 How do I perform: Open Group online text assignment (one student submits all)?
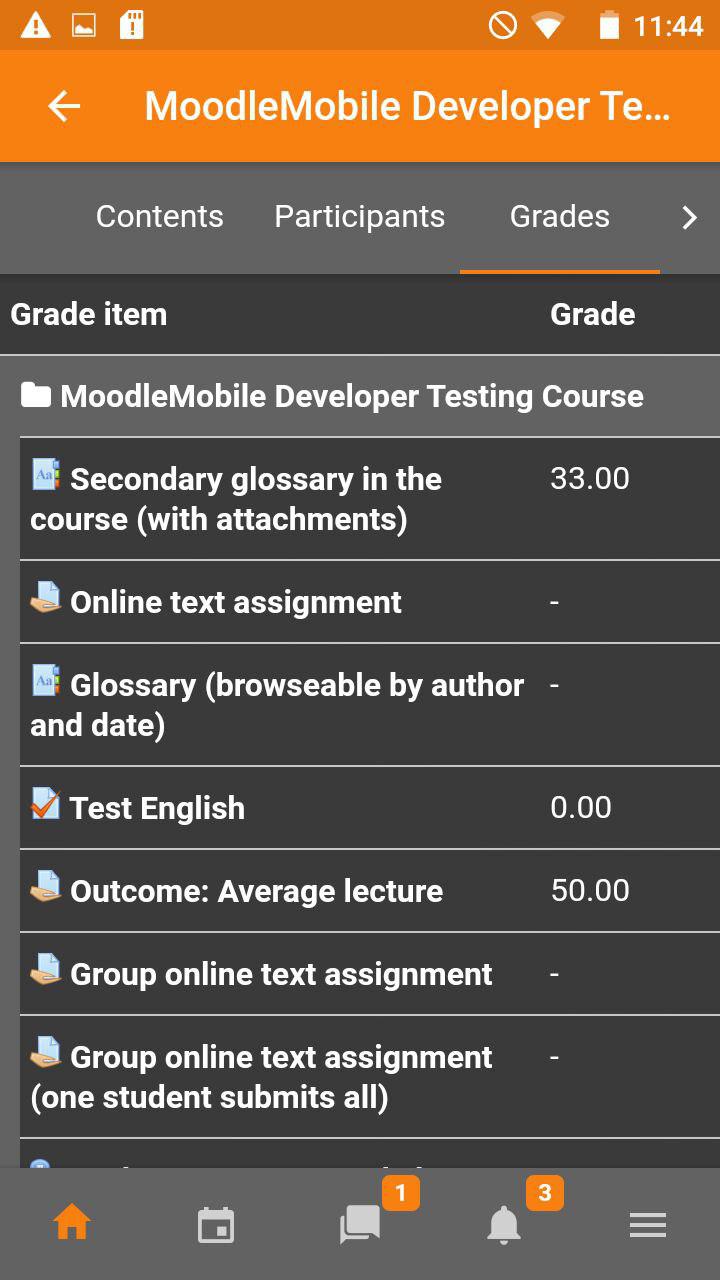coord(370,1077)
